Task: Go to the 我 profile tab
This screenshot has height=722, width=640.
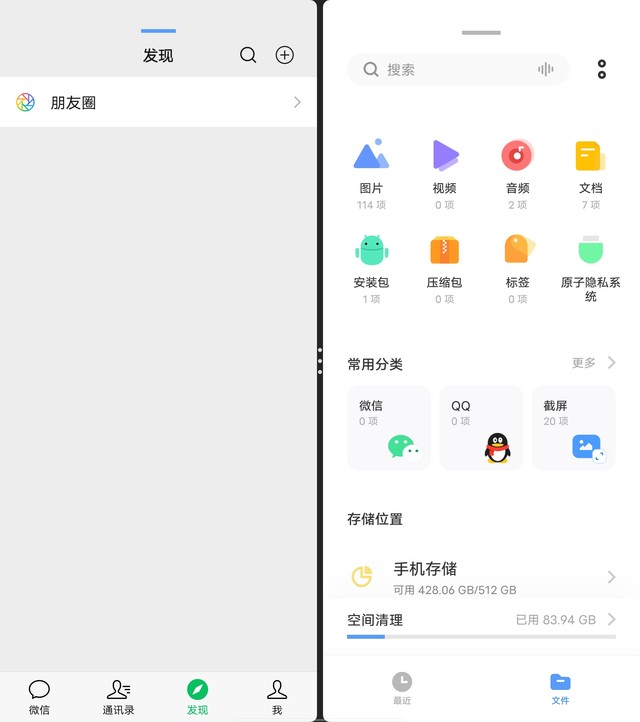Action: point(277,697)
